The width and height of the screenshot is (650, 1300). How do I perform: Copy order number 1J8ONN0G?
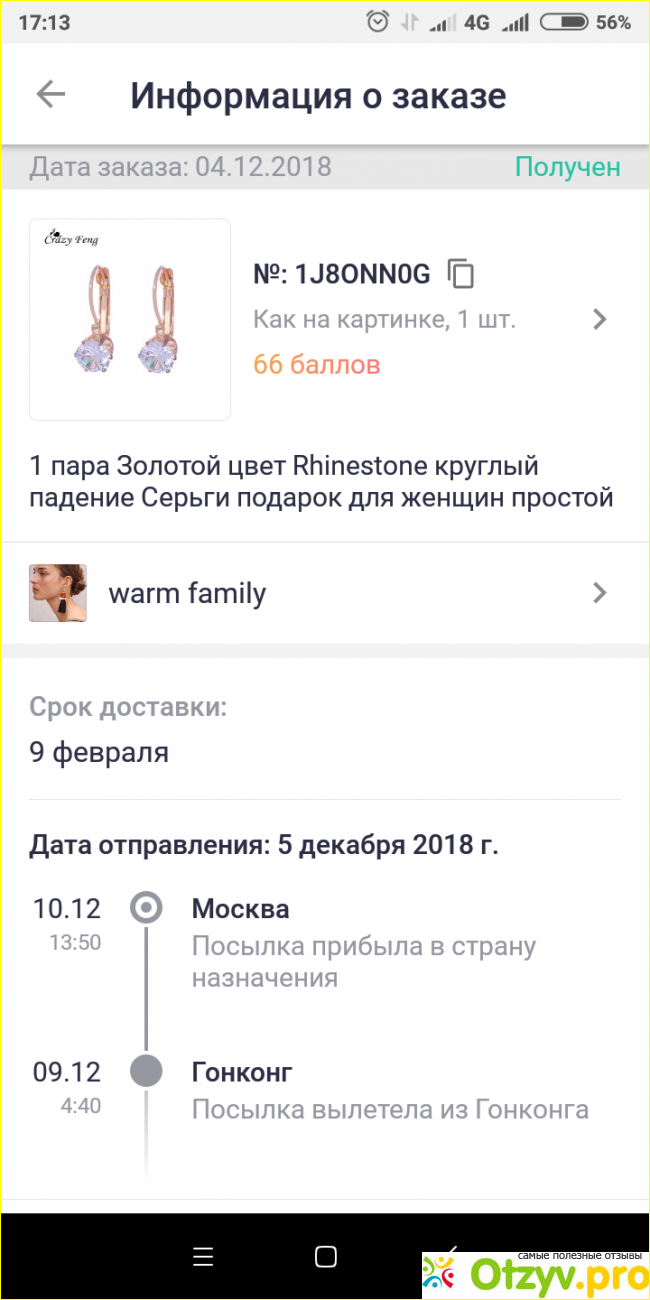pos(461,273)
